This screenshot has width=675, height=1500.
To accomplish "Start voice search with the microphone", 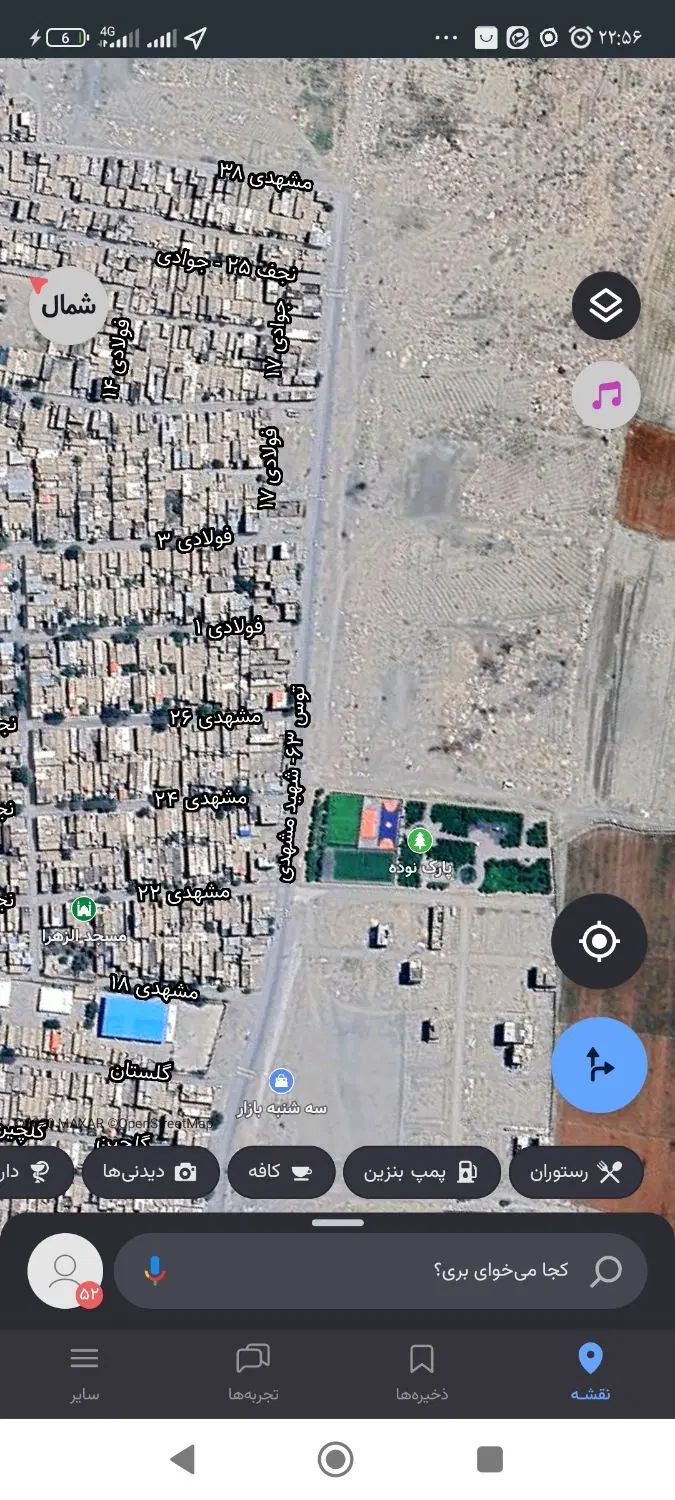I will (x=154, y=1270).
